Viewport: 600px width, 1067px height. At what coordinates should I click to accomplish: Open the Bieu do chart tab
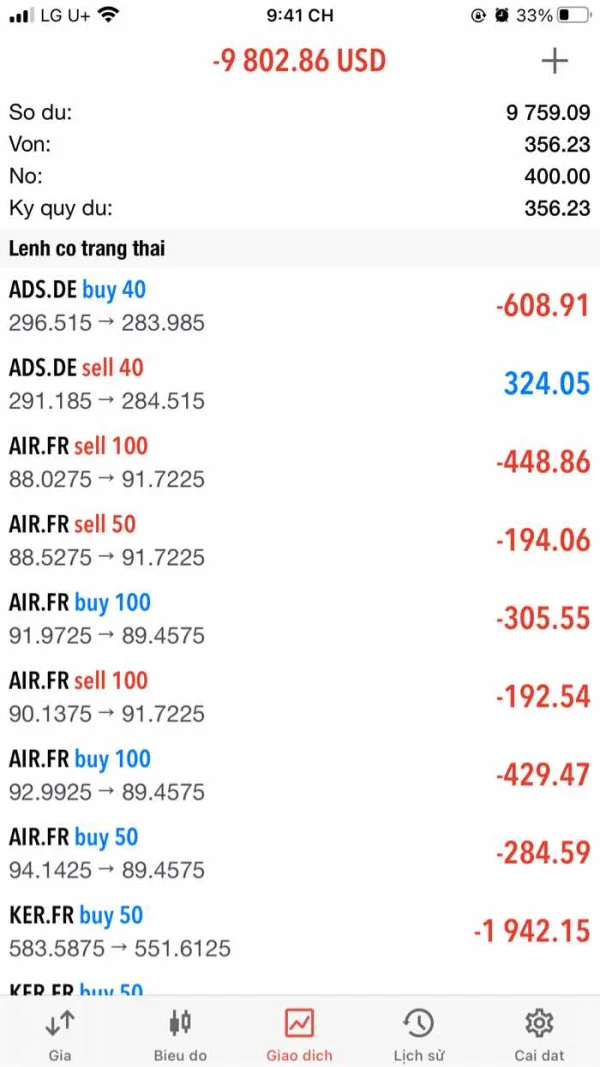tap(180, 1034)
